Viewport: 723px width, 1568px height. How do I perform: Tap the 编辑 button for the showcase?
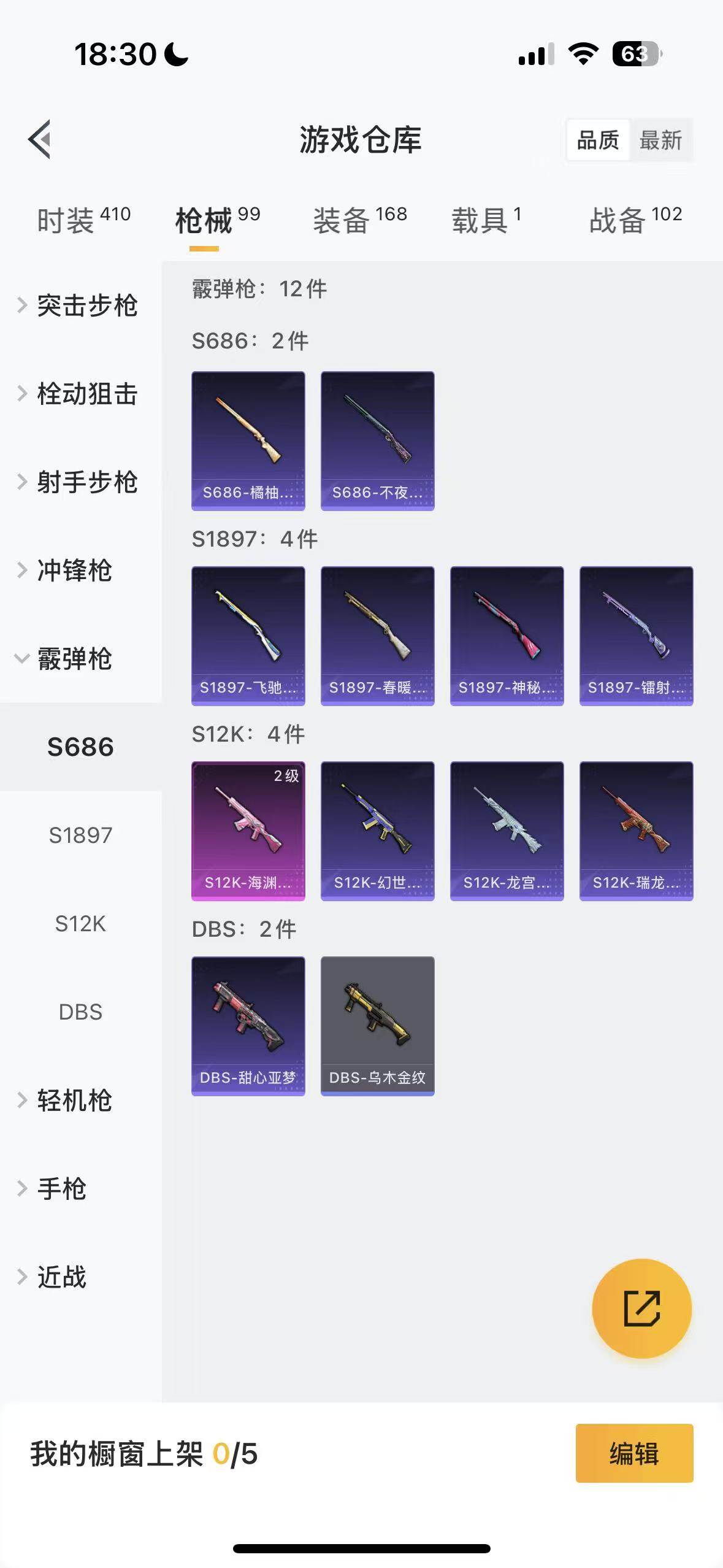pos(634,1453)
